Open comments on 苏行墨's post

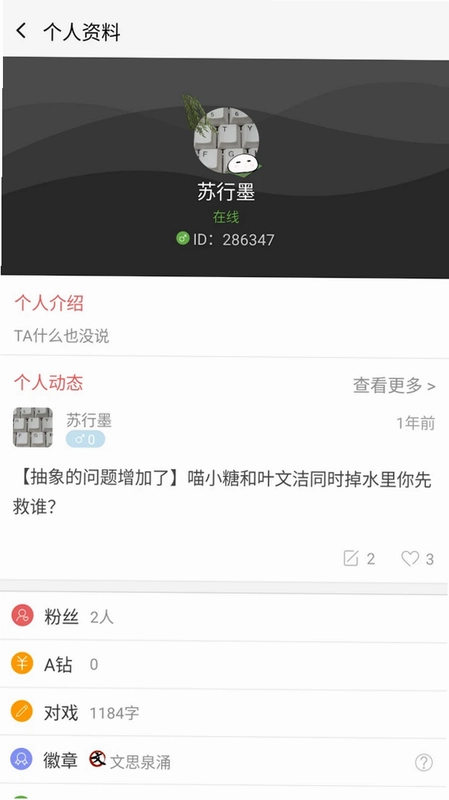pyautogui.click(x=359, y=559)
